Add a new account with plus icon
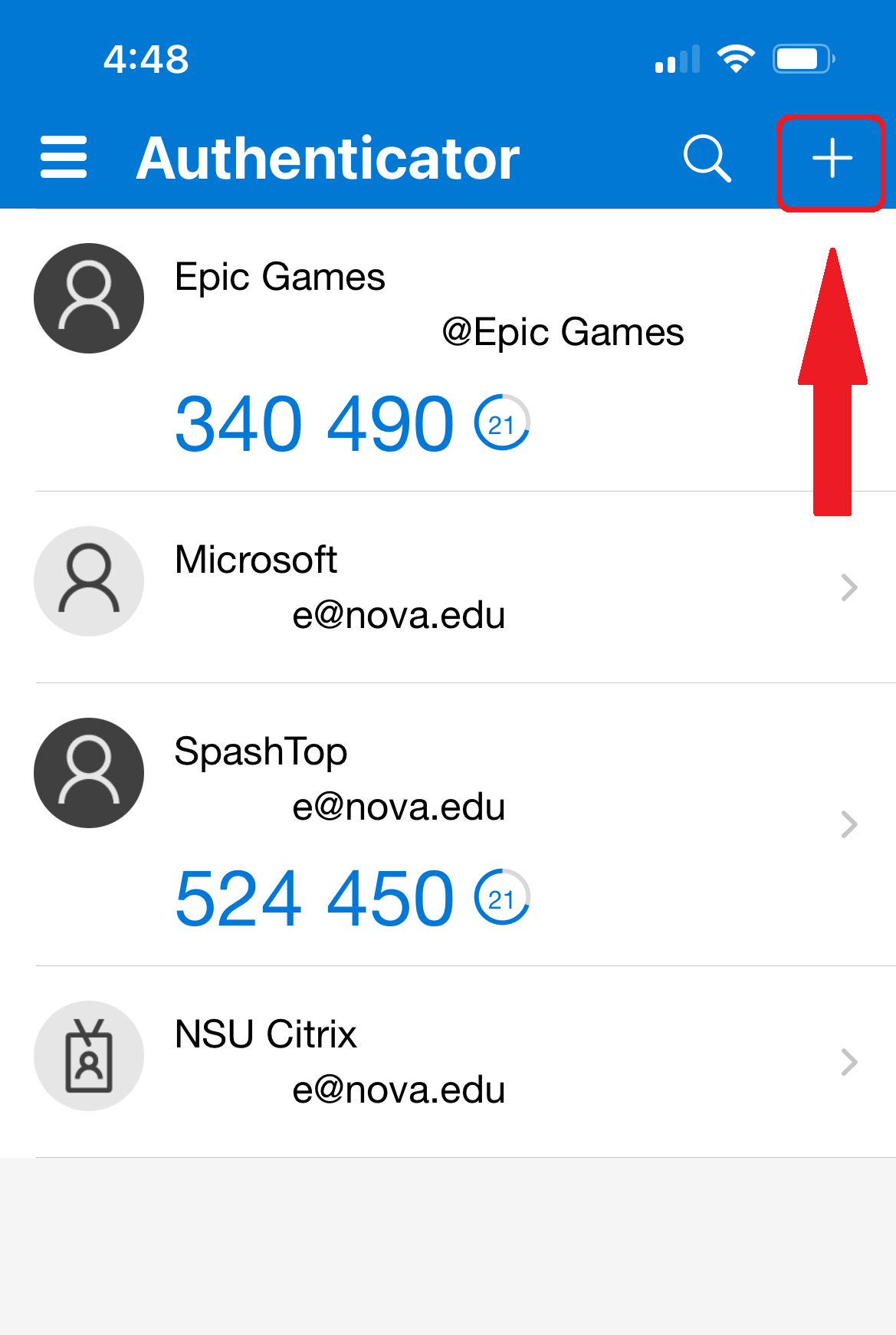 832,159
